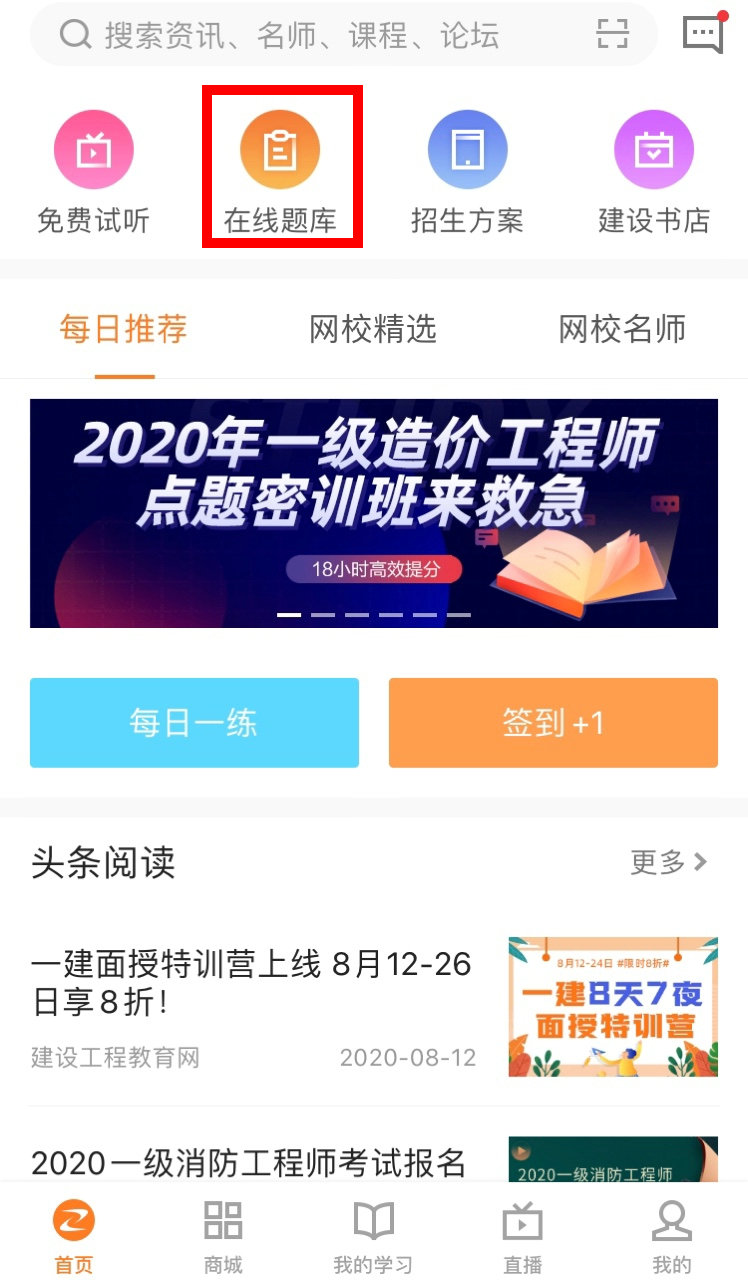Tap the 签到 +1 check-in button

coord(553,723)
